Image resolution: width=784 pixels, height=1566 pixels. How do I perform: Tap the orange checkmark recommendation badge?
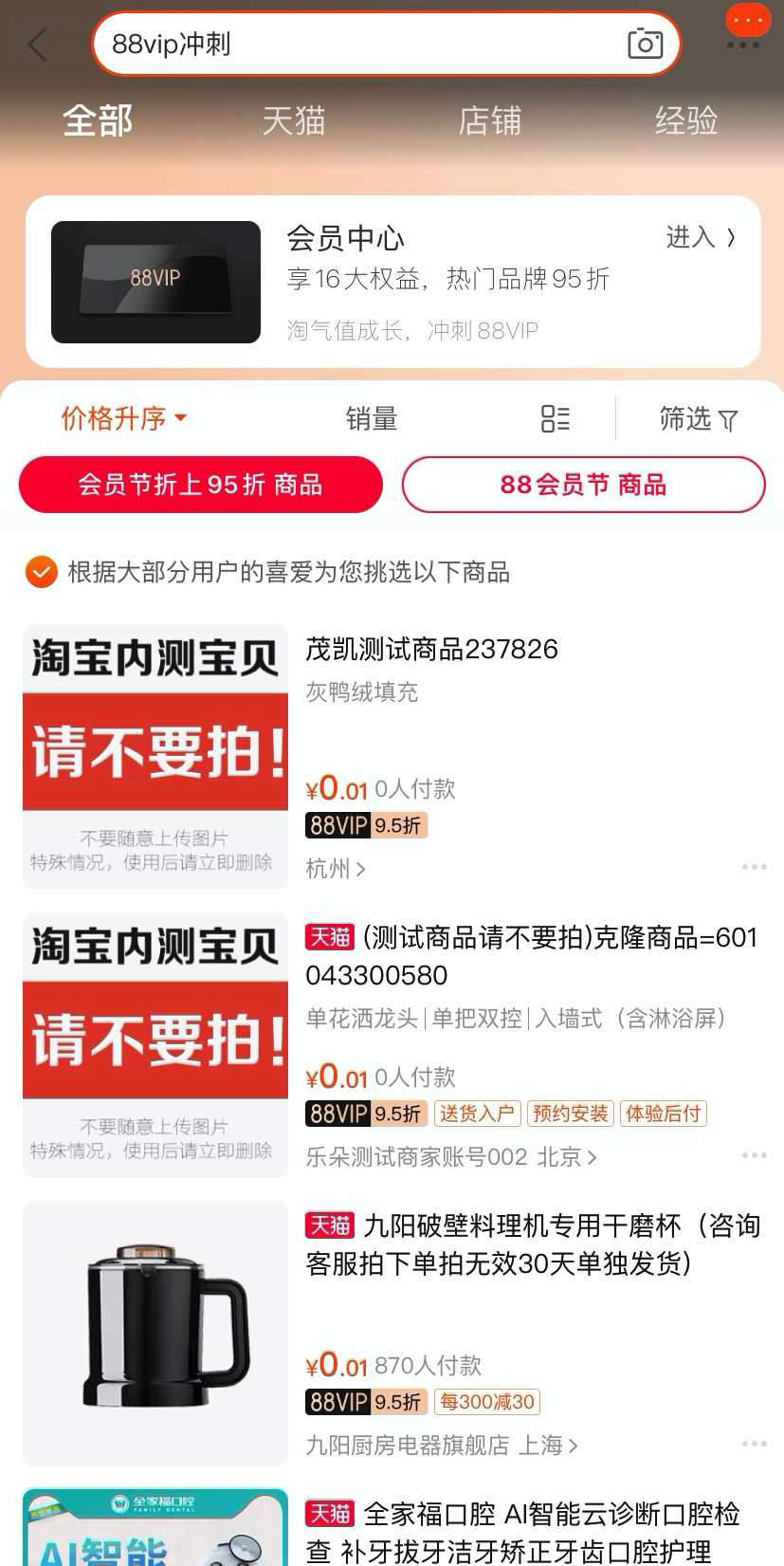[40, 572]
